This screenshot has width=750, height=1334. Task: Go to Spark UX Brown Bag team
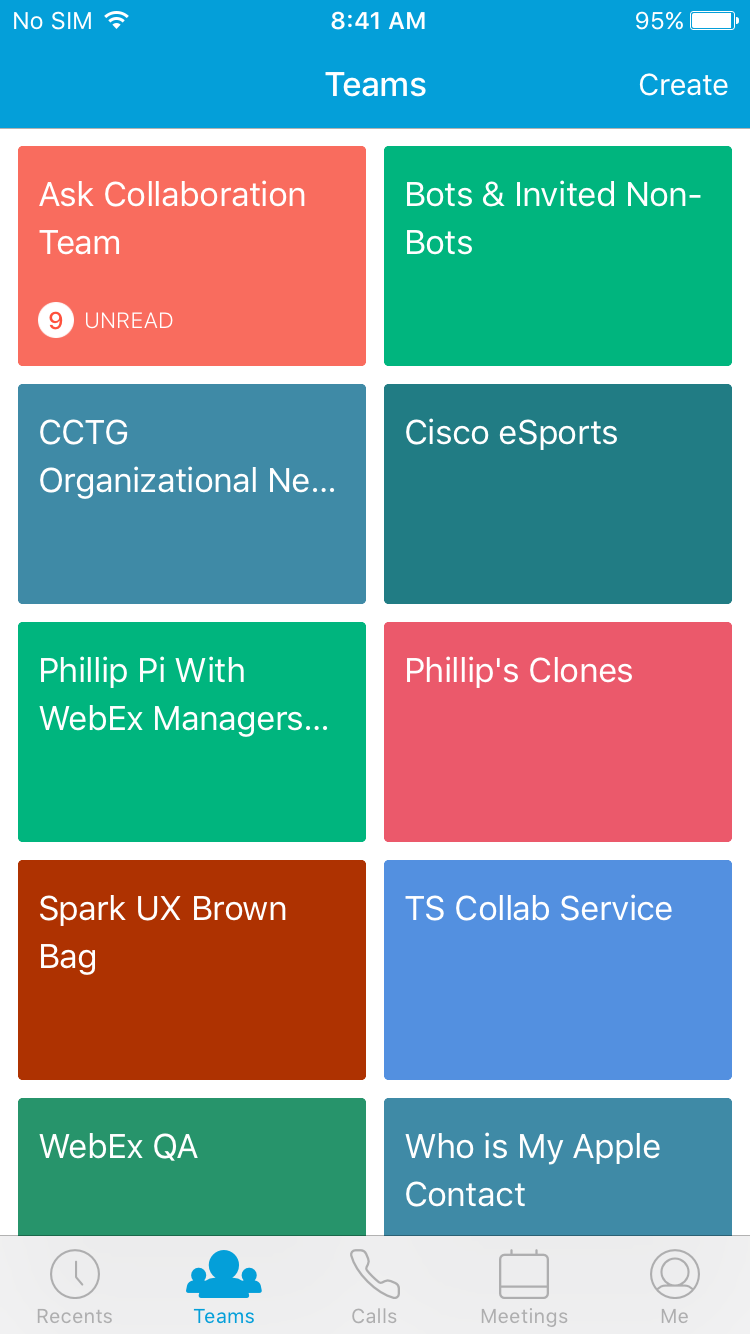click(x=192, y=970)
